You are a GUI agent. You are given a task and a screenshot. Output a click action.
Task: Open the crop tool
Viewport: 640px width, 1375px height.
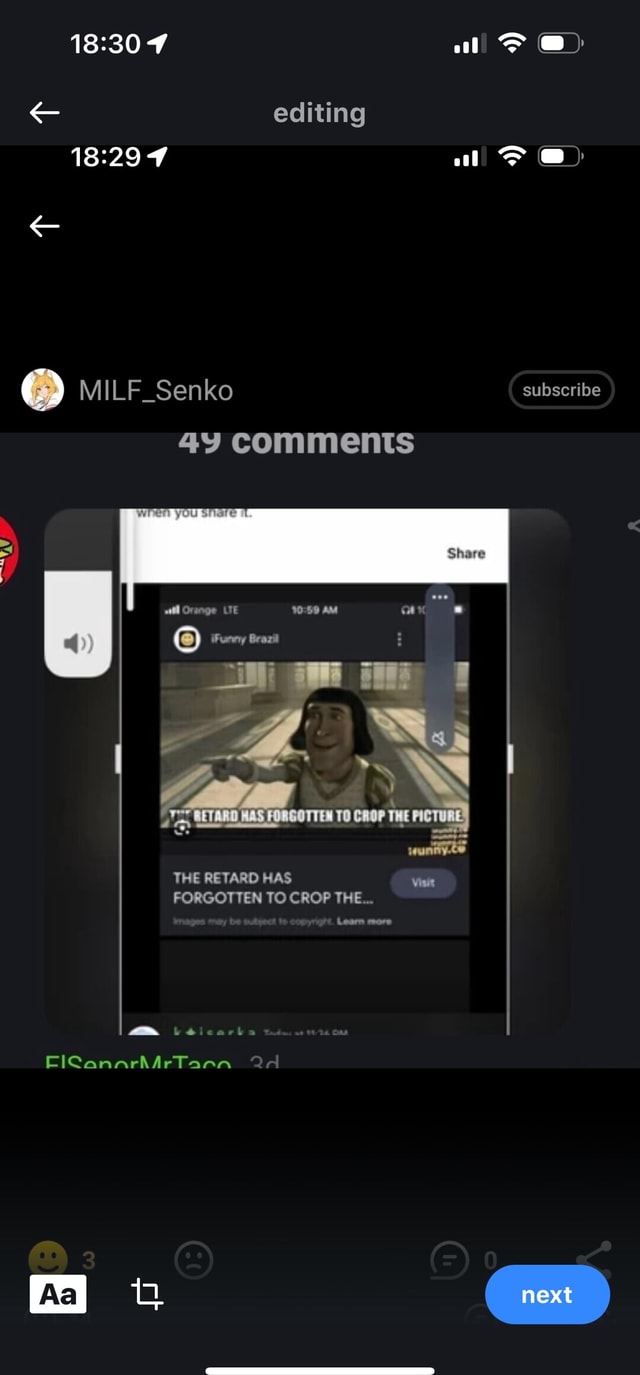click(147, 1294)
